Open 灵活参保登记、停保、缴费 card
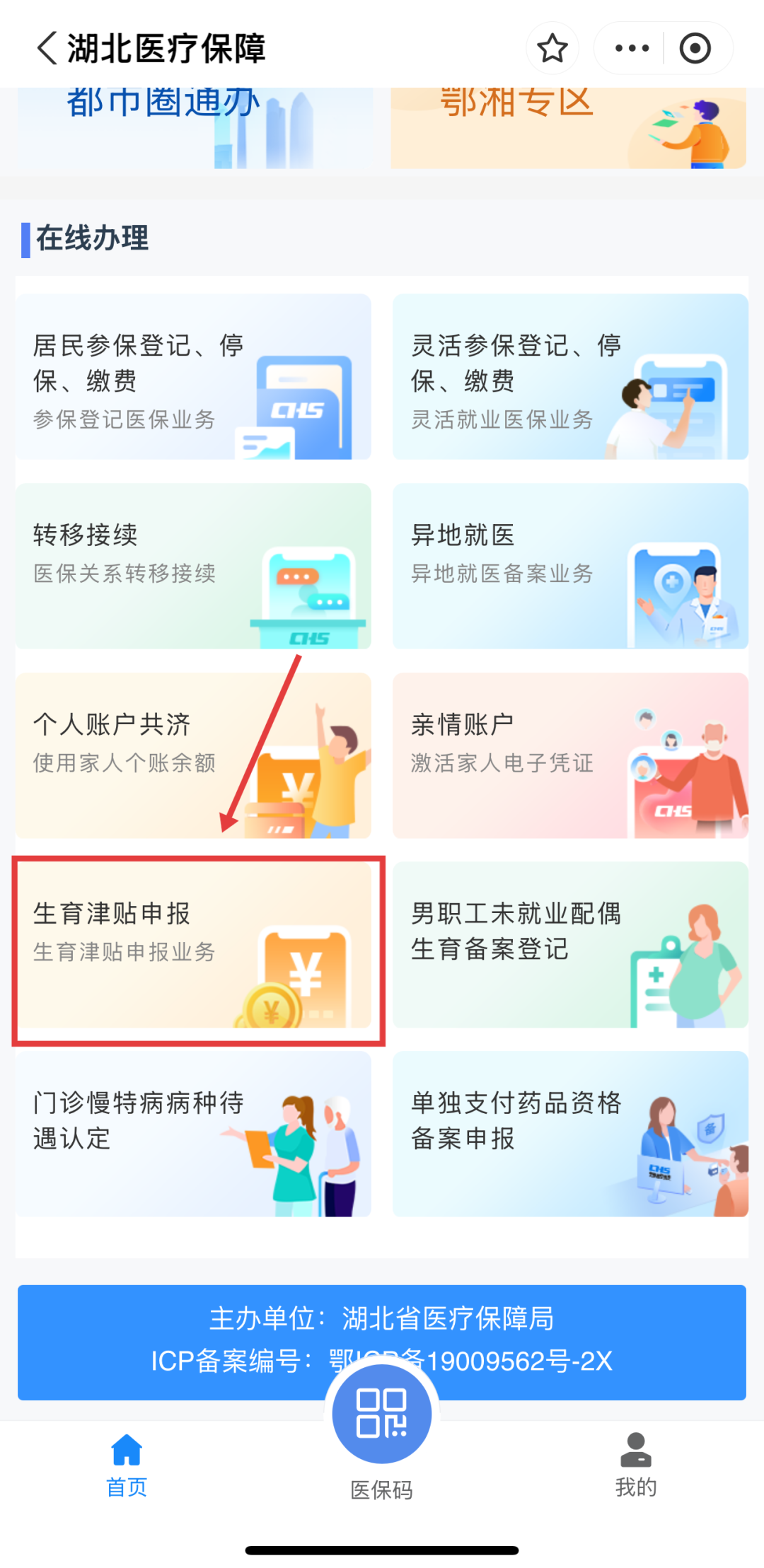 [570, 376]
